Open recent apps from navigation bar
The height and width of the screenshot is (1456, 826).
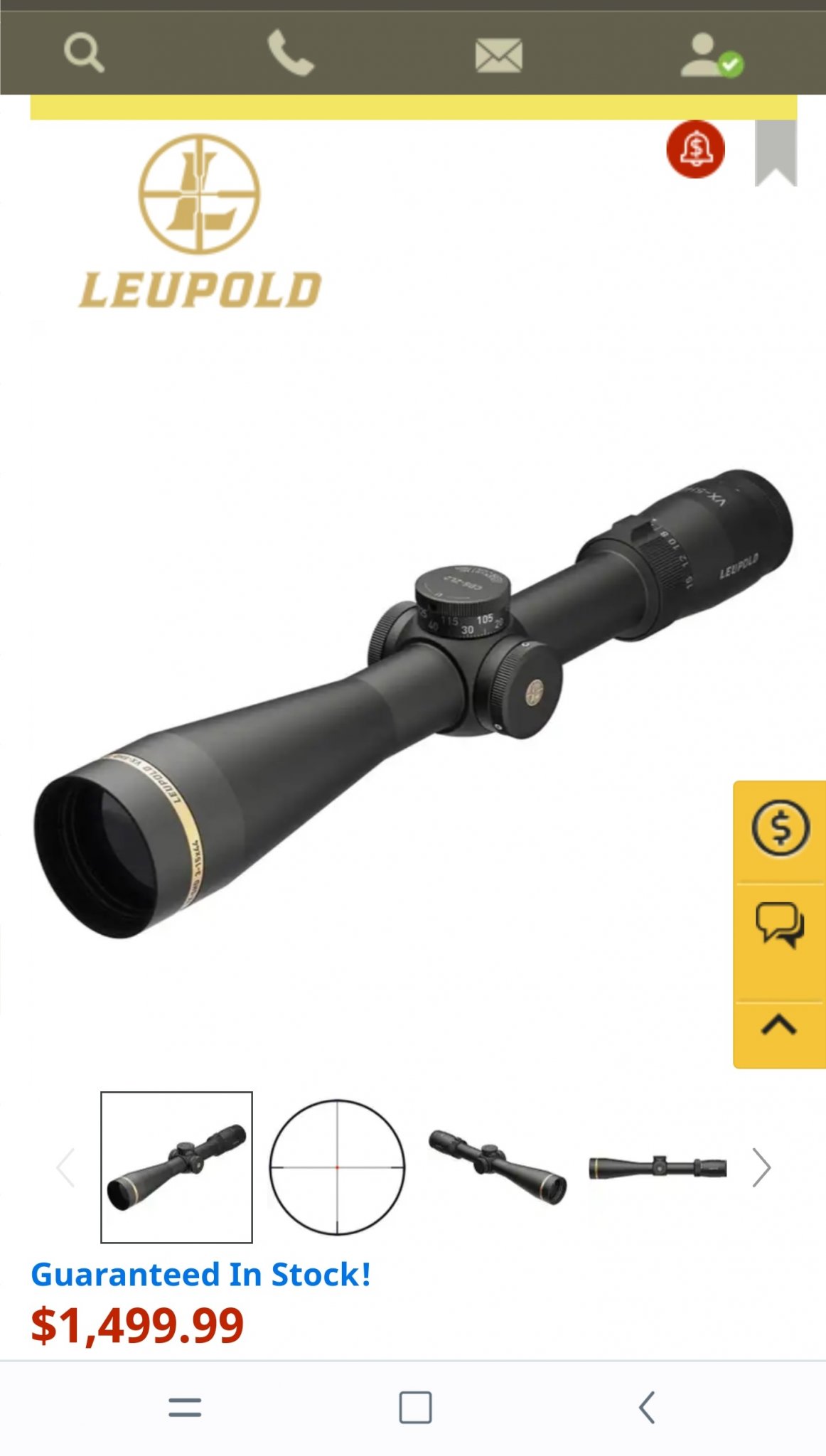click(x=185, y=1408)
